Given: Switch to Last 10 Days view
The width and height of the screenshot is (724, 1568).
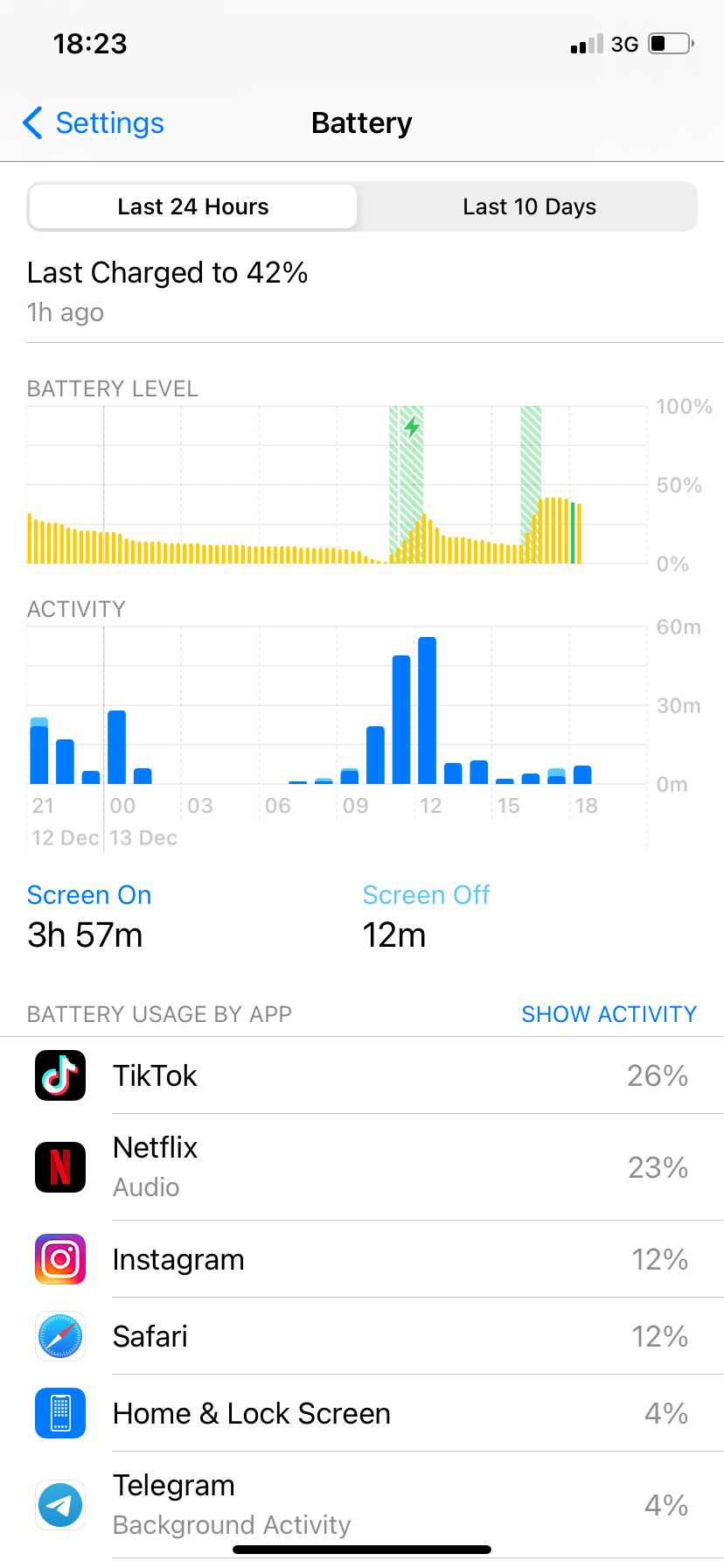Looking at the screenshot, I should pos(529,207).
